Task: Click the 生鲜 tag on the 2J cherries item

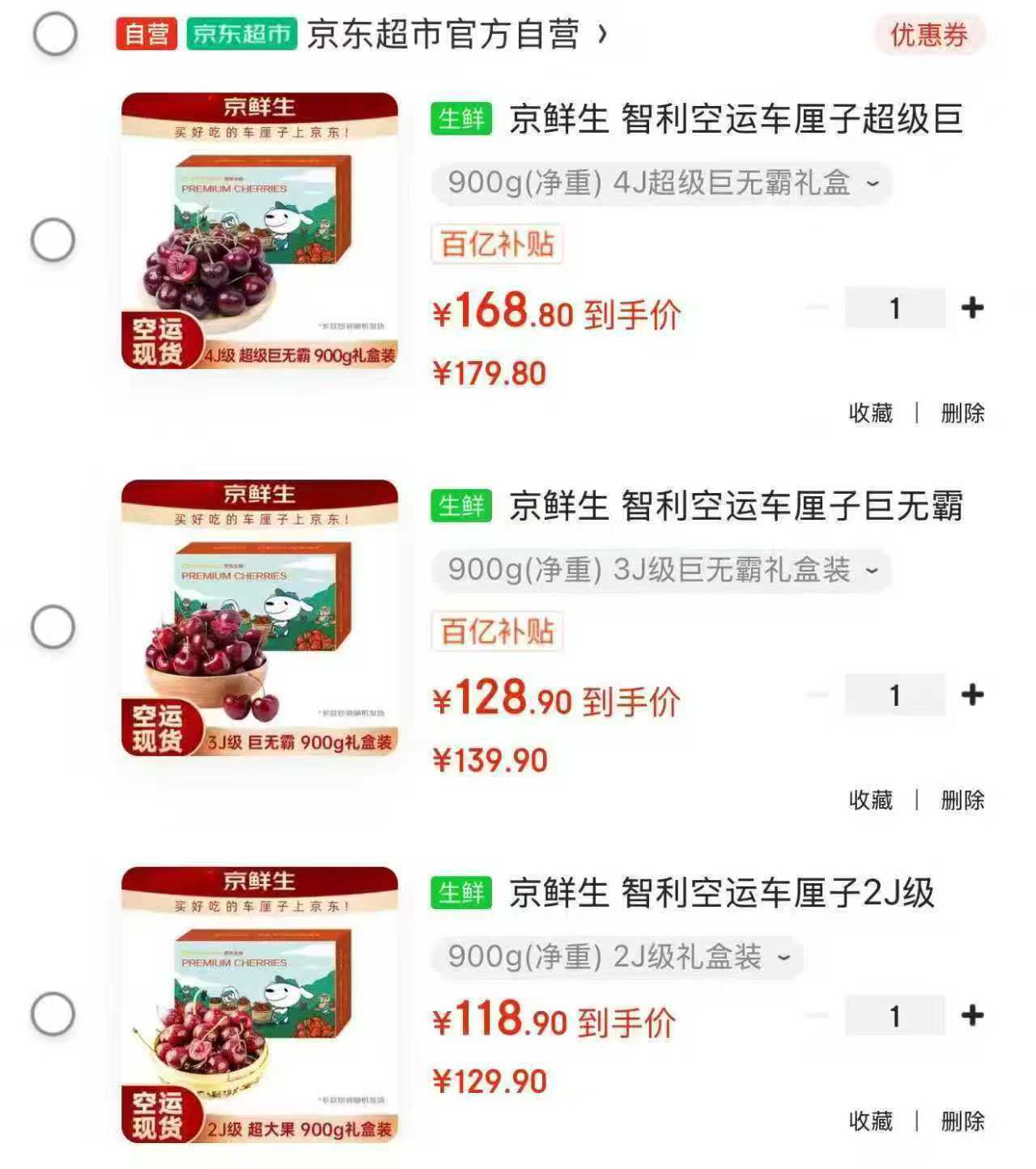Action: coord(461,891)
